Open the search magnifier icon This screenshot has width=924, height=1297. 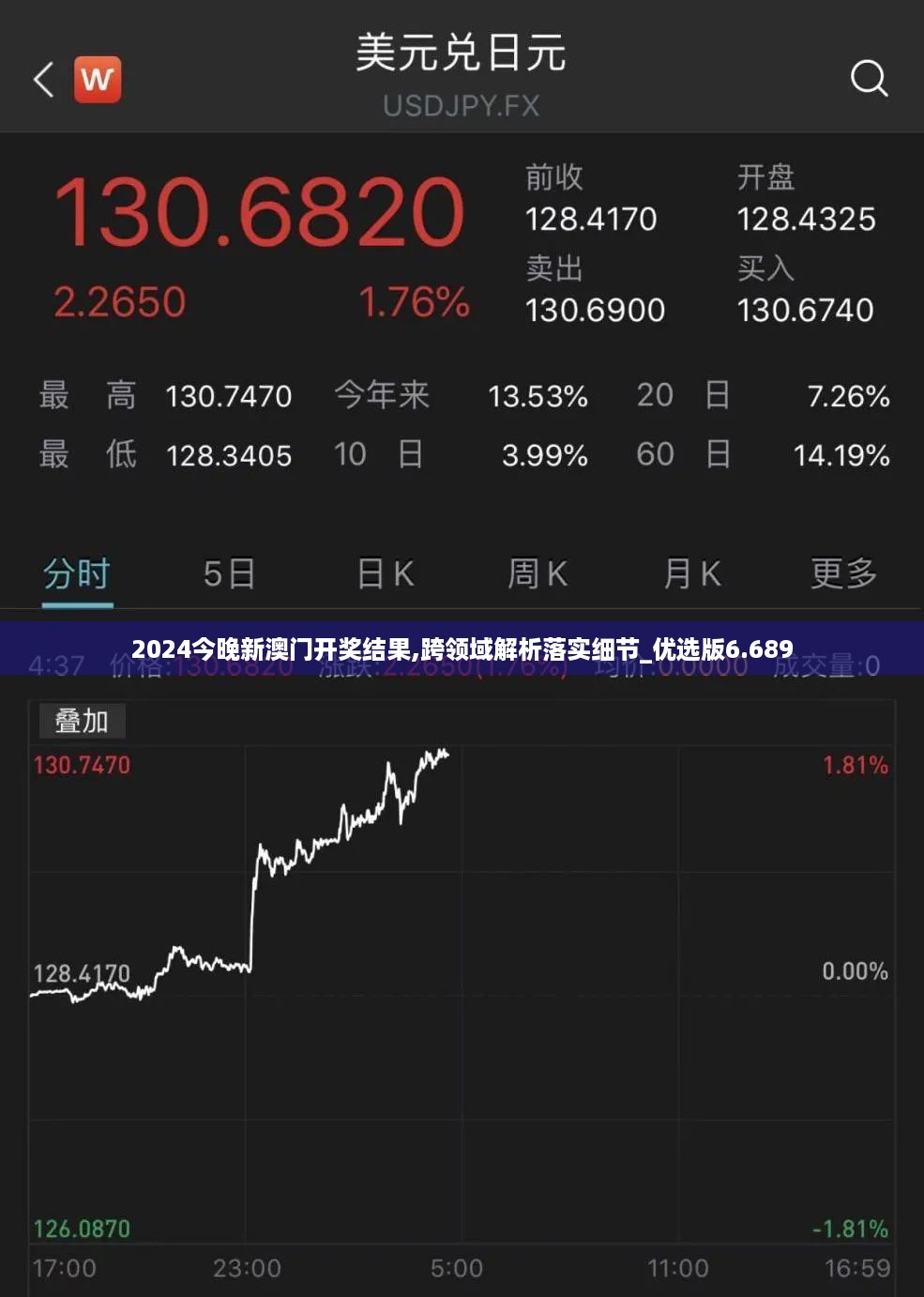coord(869,79)
